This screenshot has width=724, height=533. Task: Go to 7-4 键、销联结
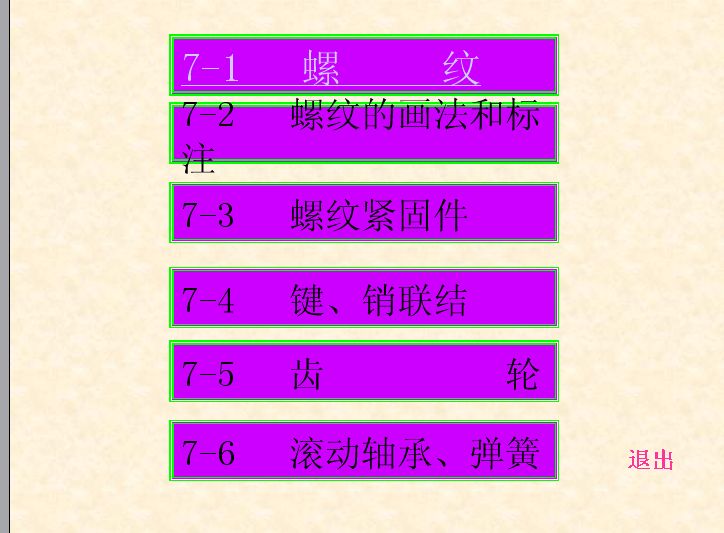click(364, 297)
